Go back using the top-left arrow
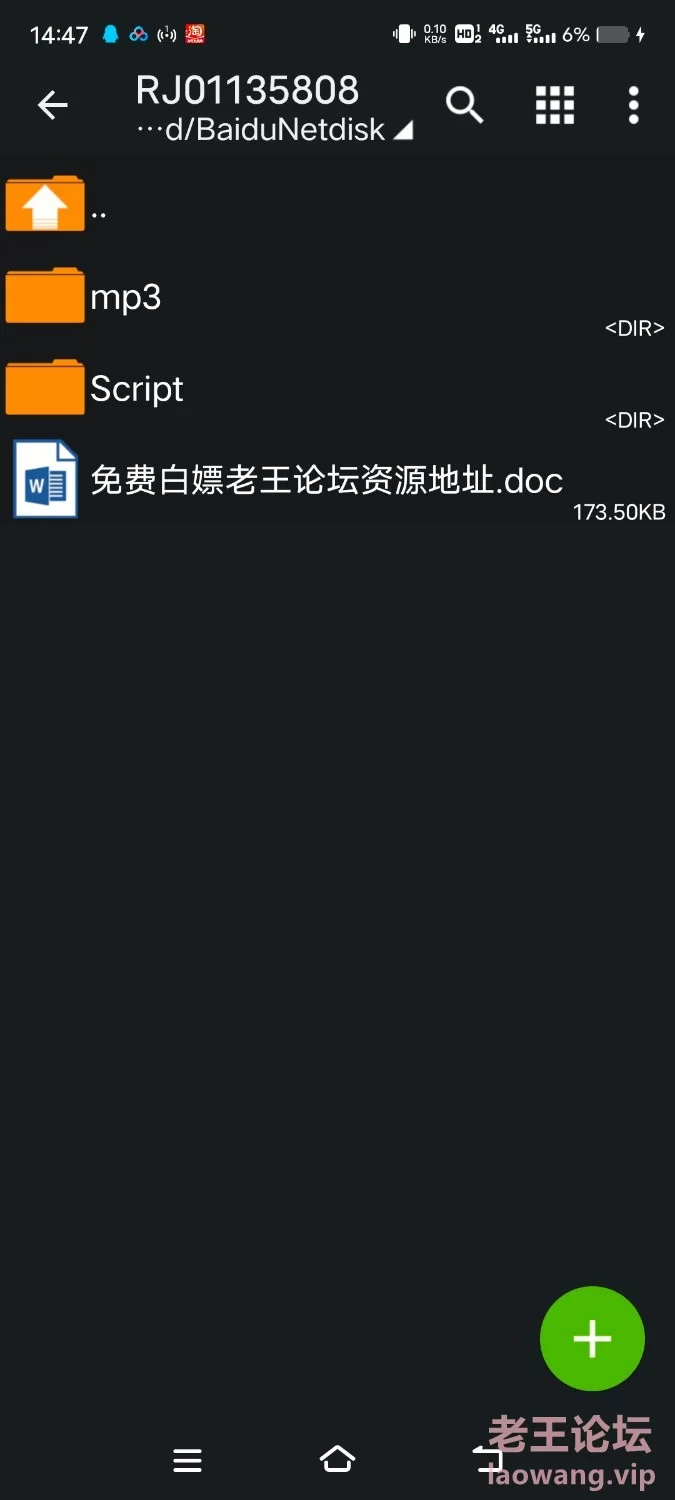The width and height of the screenshot is (675, 1500). (x=52, y=104)
